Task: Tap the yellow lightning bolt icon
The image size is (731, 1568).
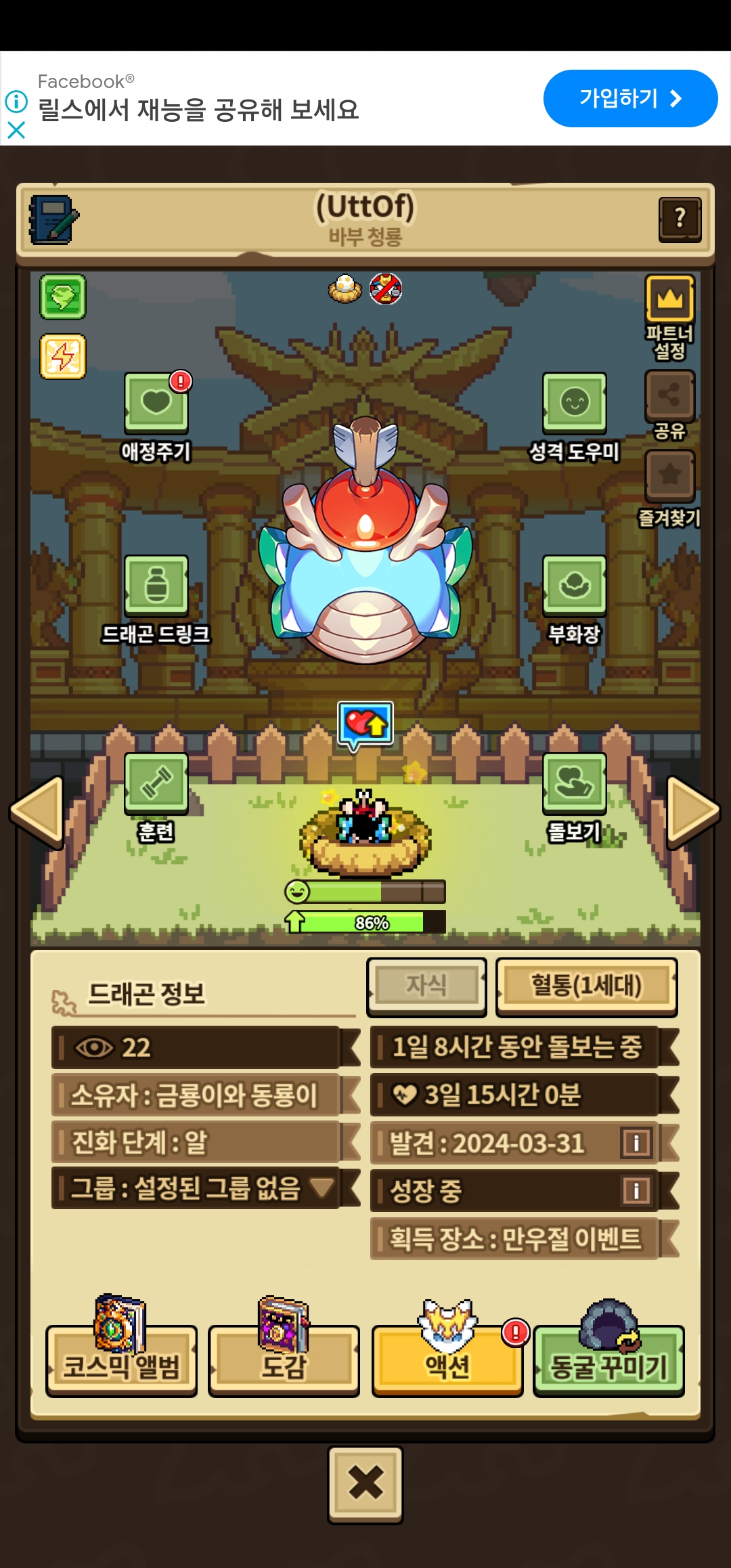Action: 63,356
